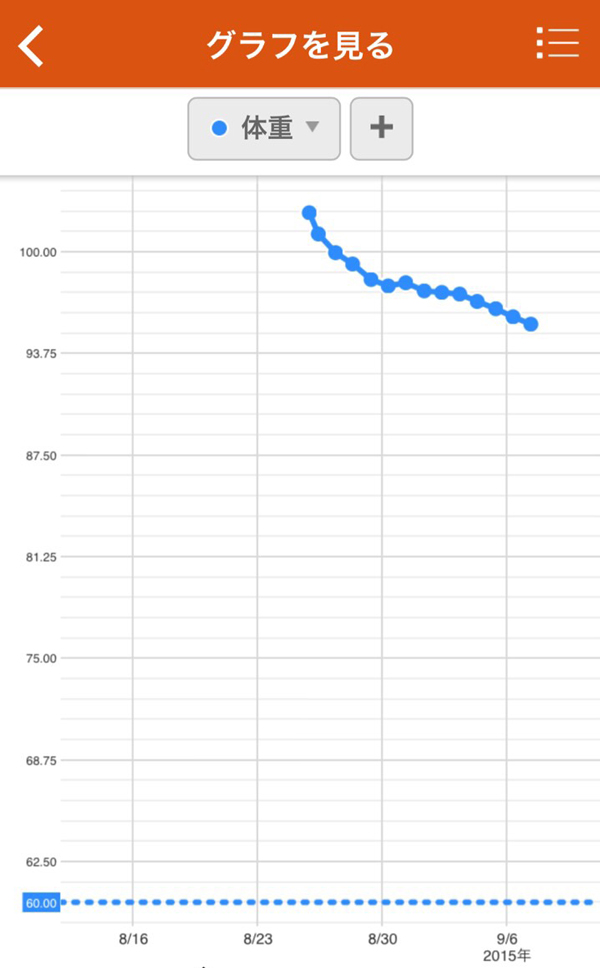Open the list view menu icon

point(557,43)
